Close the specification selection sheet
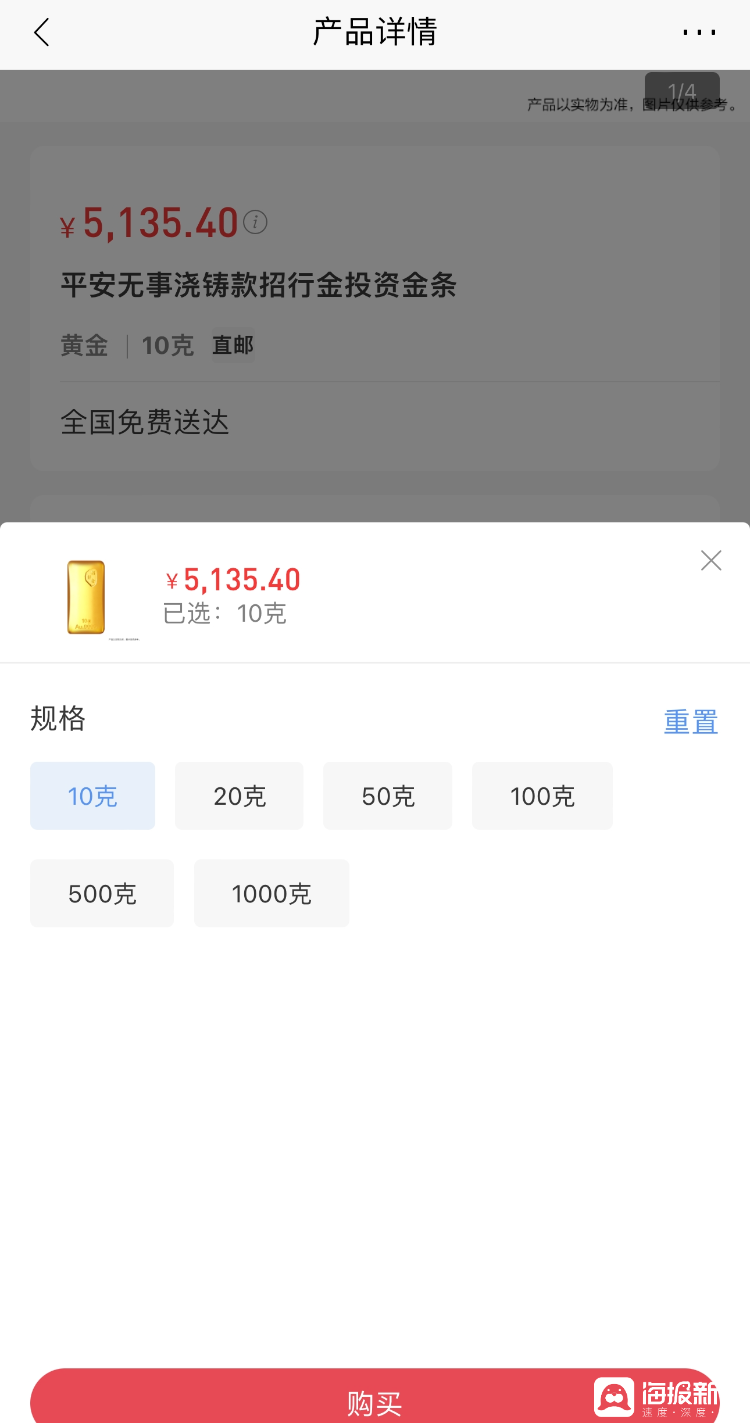This screenshot has width=750, height=1423. [x=711, y=561]
